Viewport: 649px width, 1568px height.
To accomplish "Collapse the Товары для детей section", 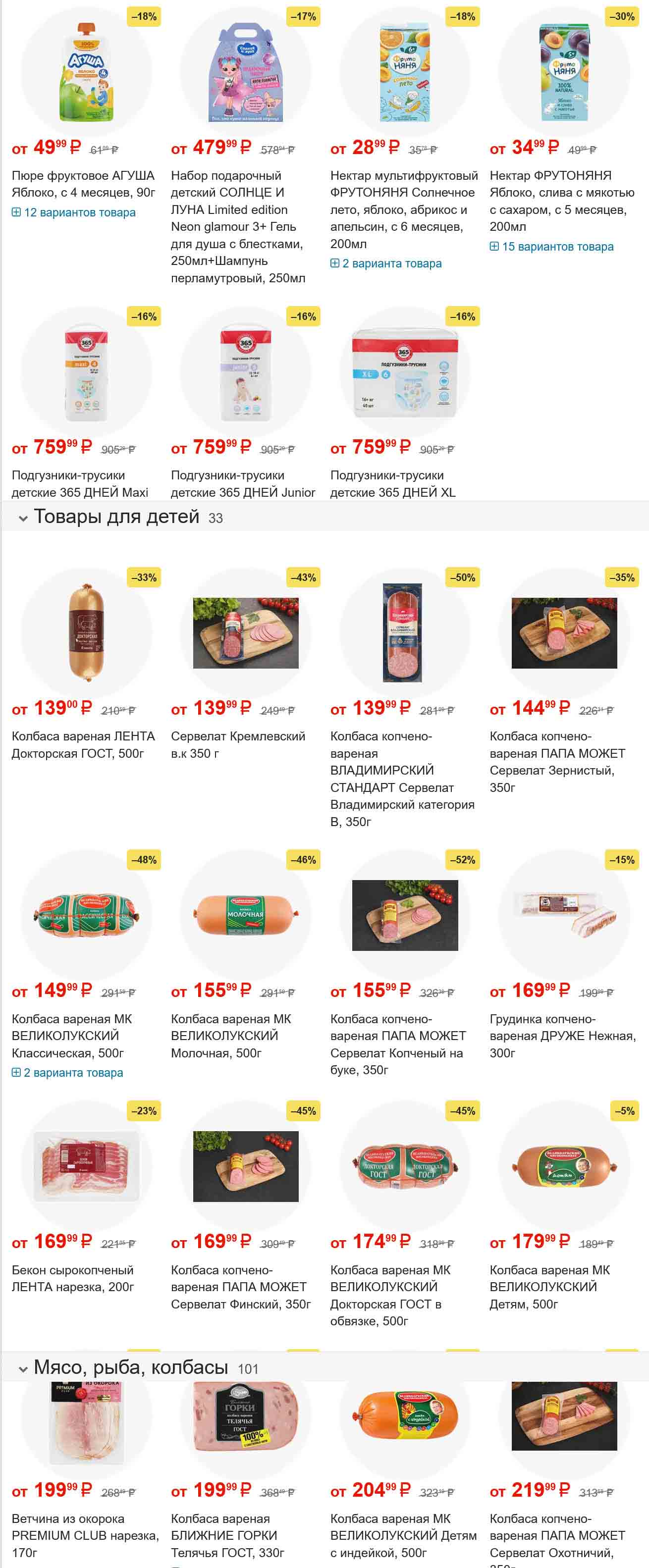I will [23, 519].
